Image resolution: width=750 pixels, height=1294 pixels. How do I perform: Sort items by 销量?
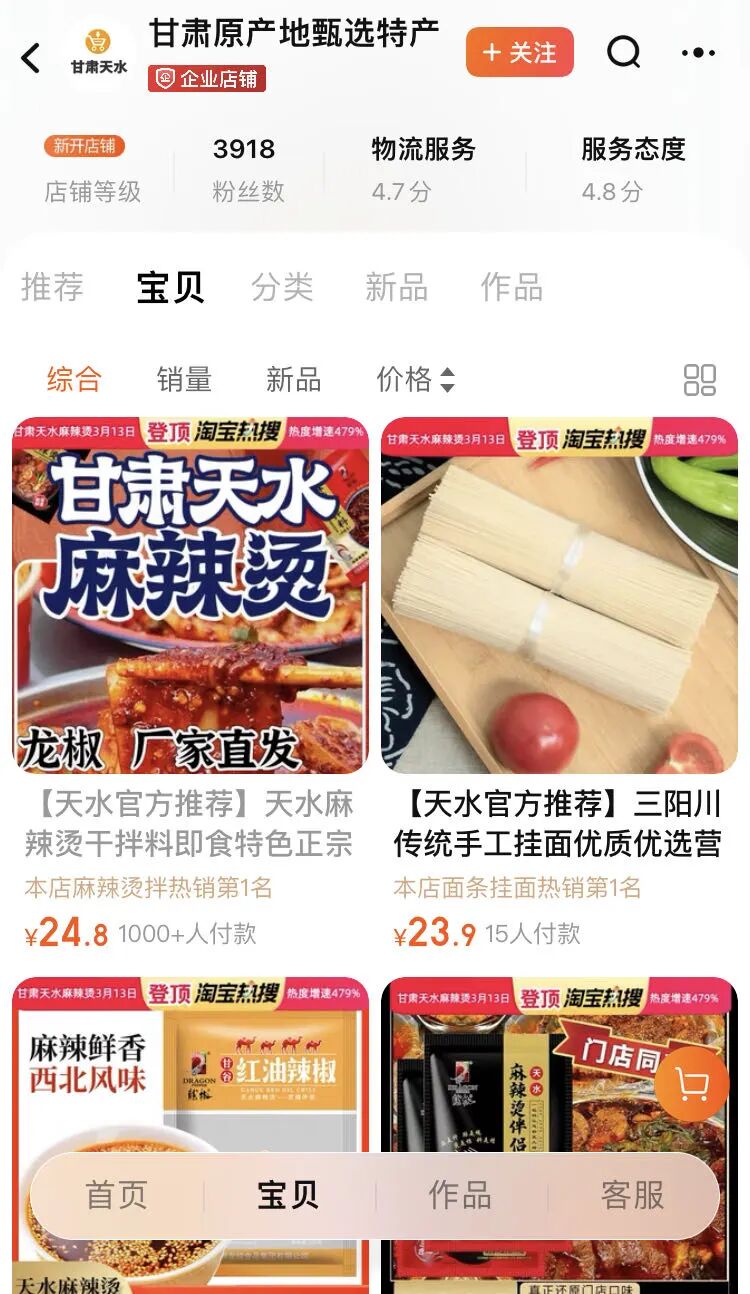[184, 379]
